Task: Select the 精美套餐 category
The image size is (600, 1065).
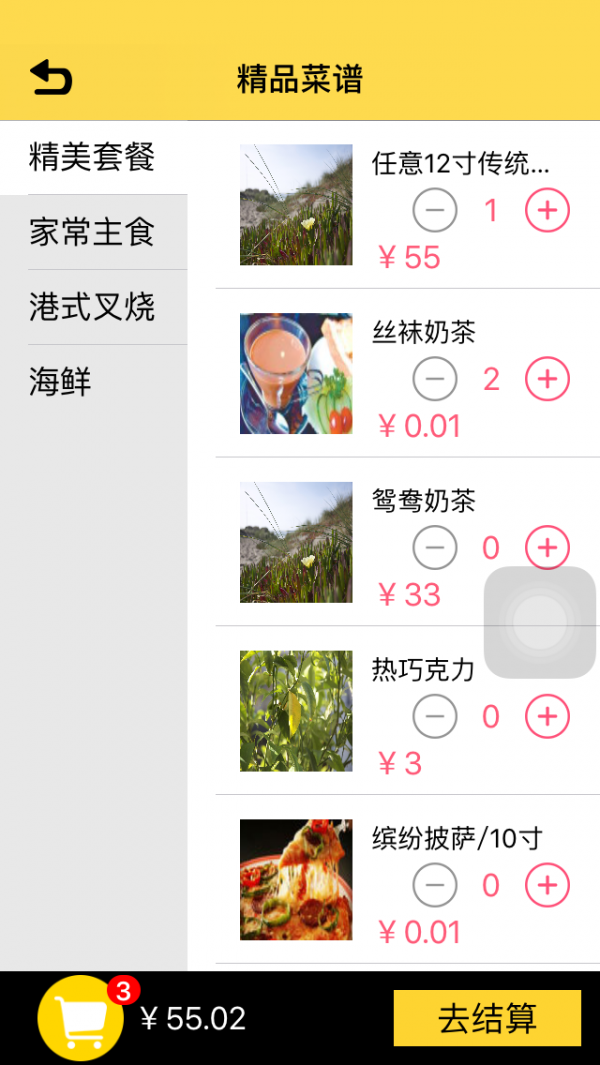Action: coord(92,157)
